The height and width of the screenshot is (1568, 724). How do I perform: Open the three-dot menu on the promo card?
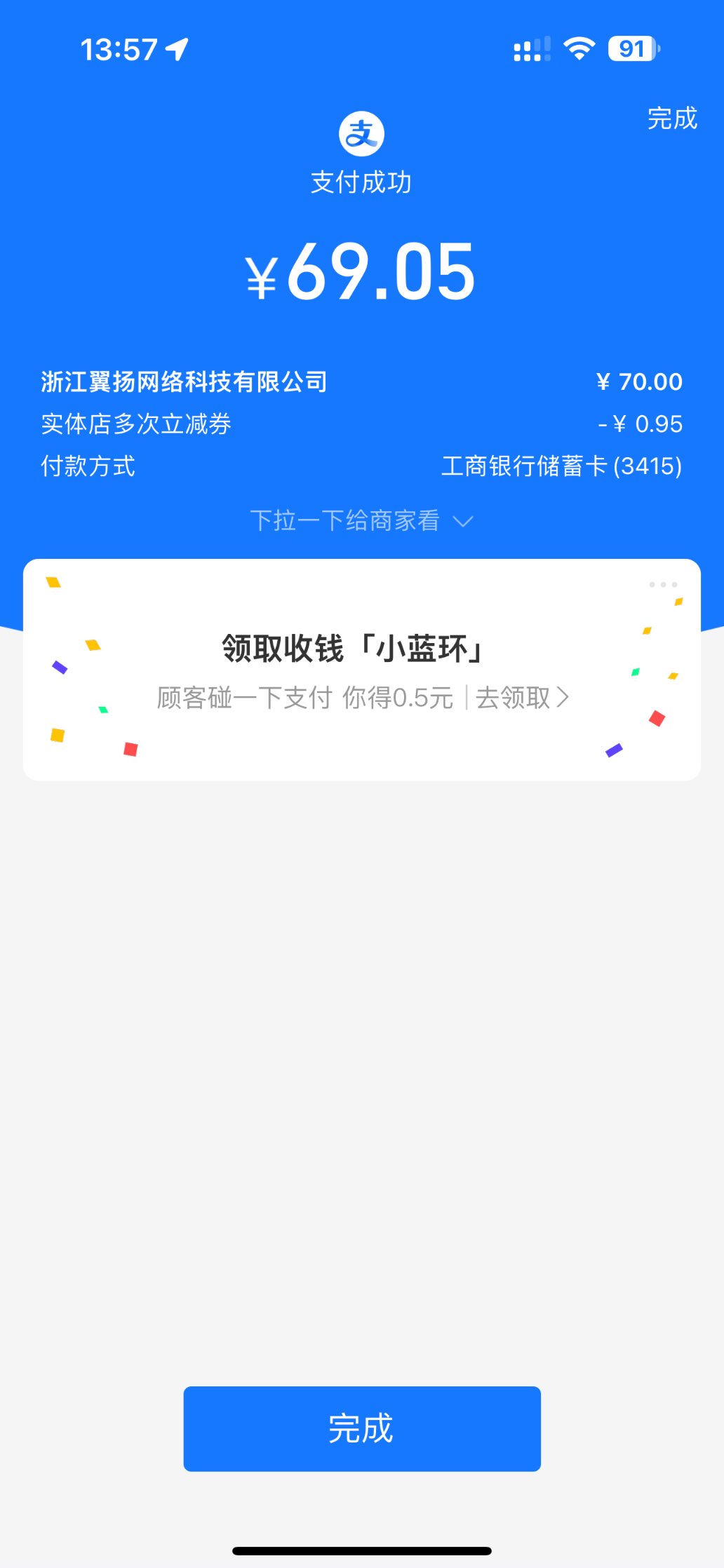(x=663, y=584)
